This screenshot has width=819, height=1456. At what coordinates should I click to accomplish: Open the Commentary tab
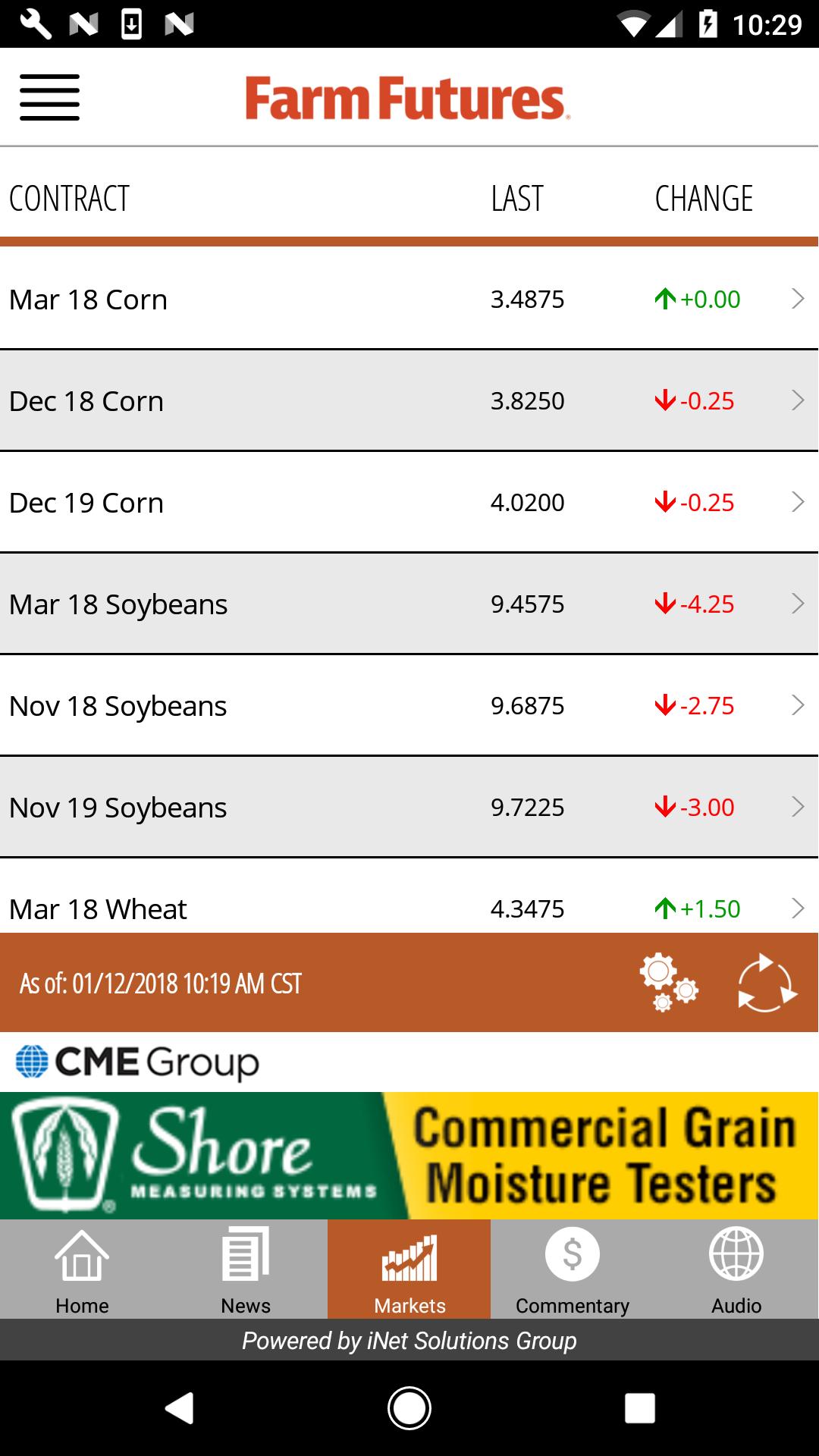click(x=573, y=1269)
